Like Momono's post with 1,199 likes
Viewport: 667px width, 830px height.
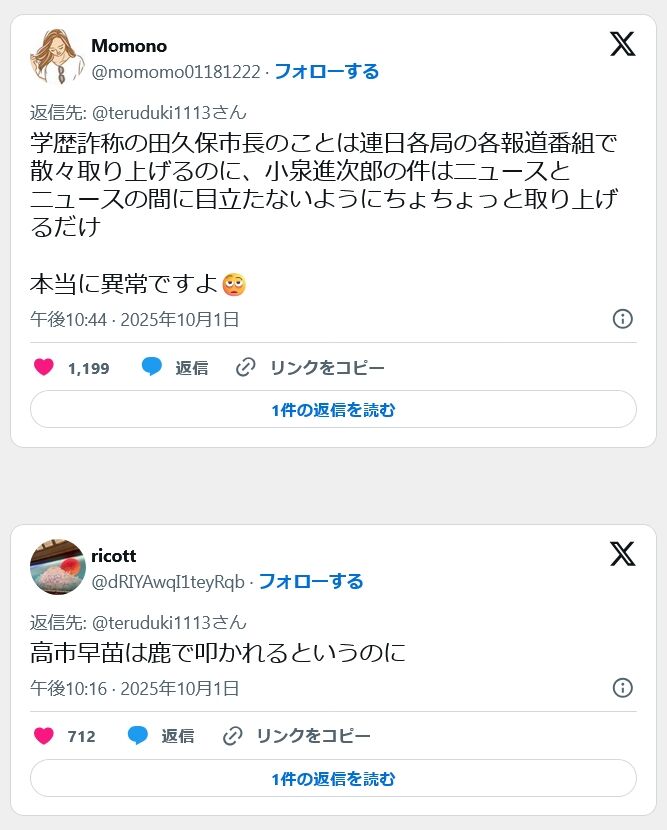click(44, 368)
